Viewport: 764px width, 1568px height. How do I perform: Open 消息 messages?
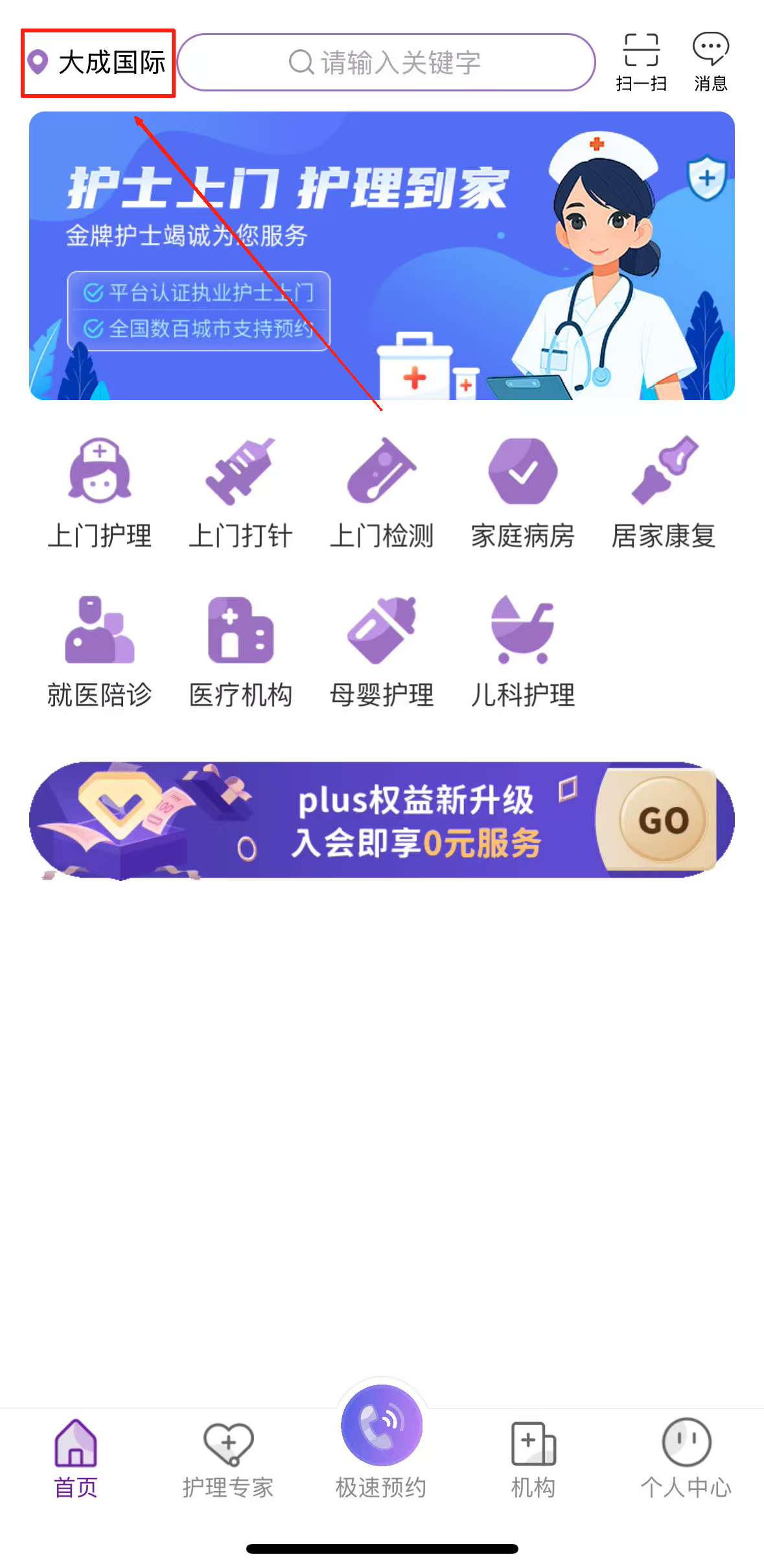[710, 62]
